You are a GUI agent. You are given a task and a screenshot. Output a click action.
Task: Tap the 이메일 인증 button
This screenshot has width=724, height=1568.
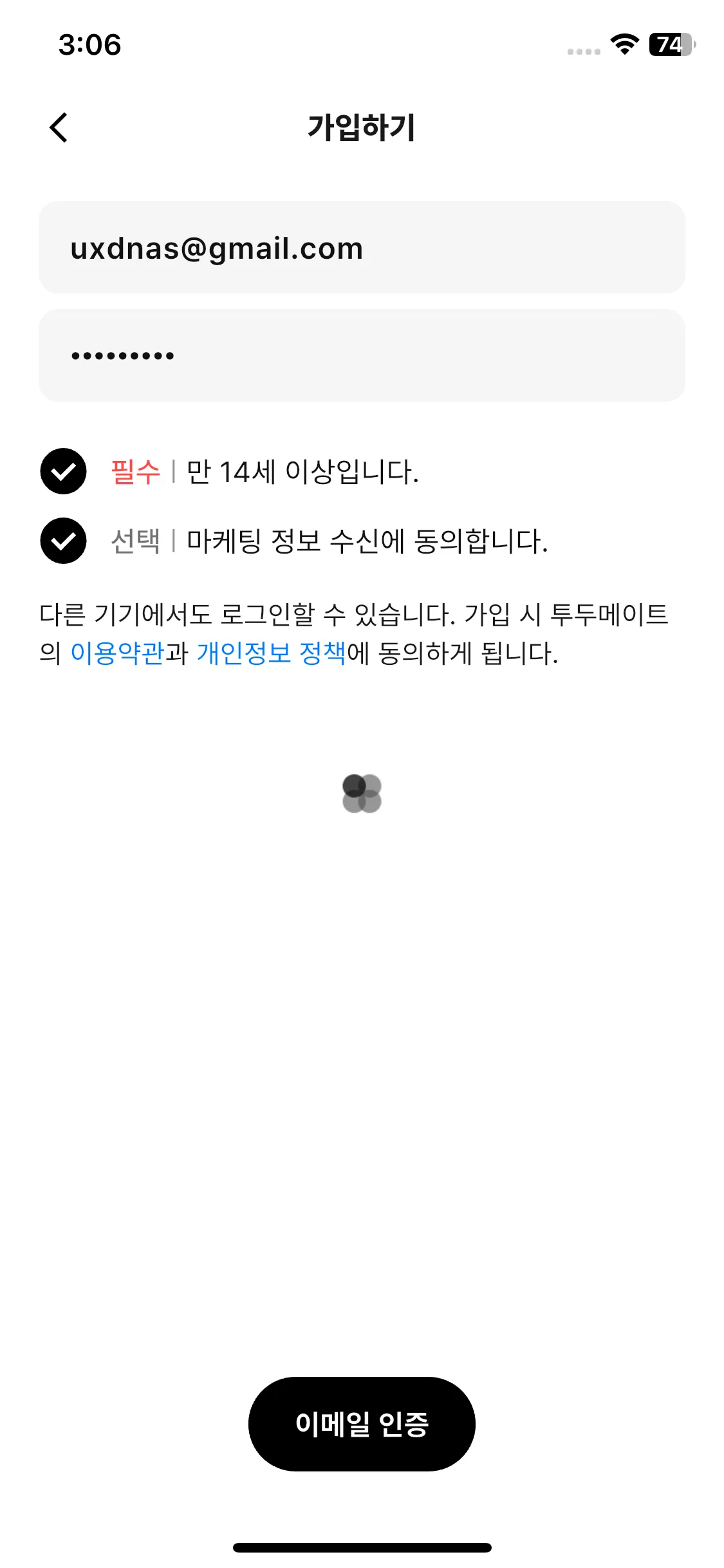[362, 1424]
